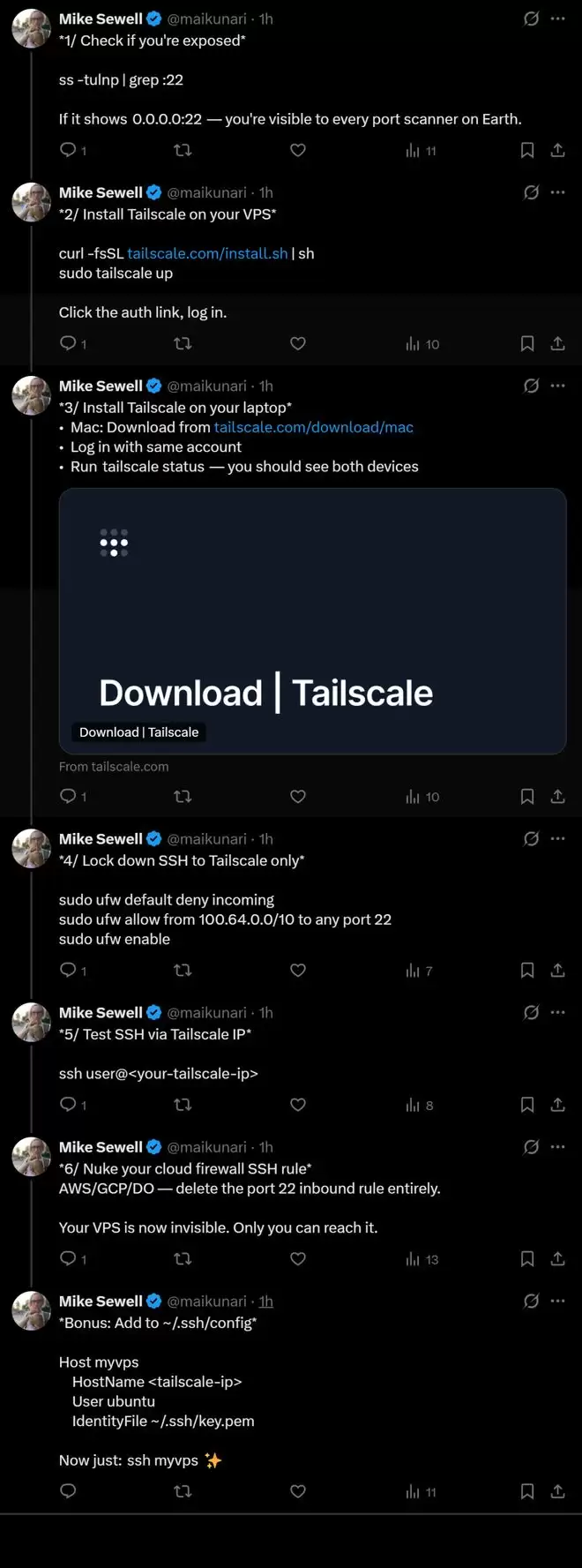Open the tailscale.com/download/mac link
The width and height of the screenshot is (582, 1568).
[313, 427]
